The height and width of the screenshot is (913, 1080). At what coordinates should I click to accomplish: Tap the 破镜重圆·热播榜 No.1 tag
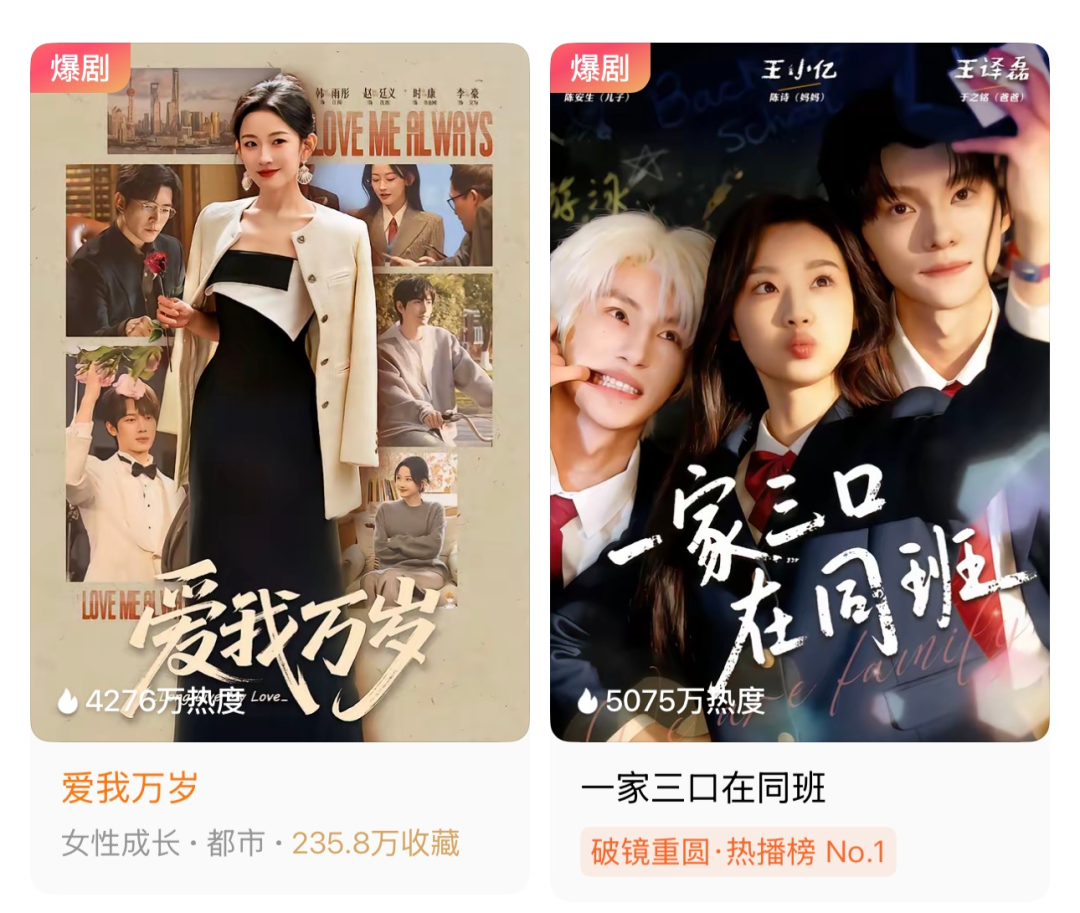738,852
